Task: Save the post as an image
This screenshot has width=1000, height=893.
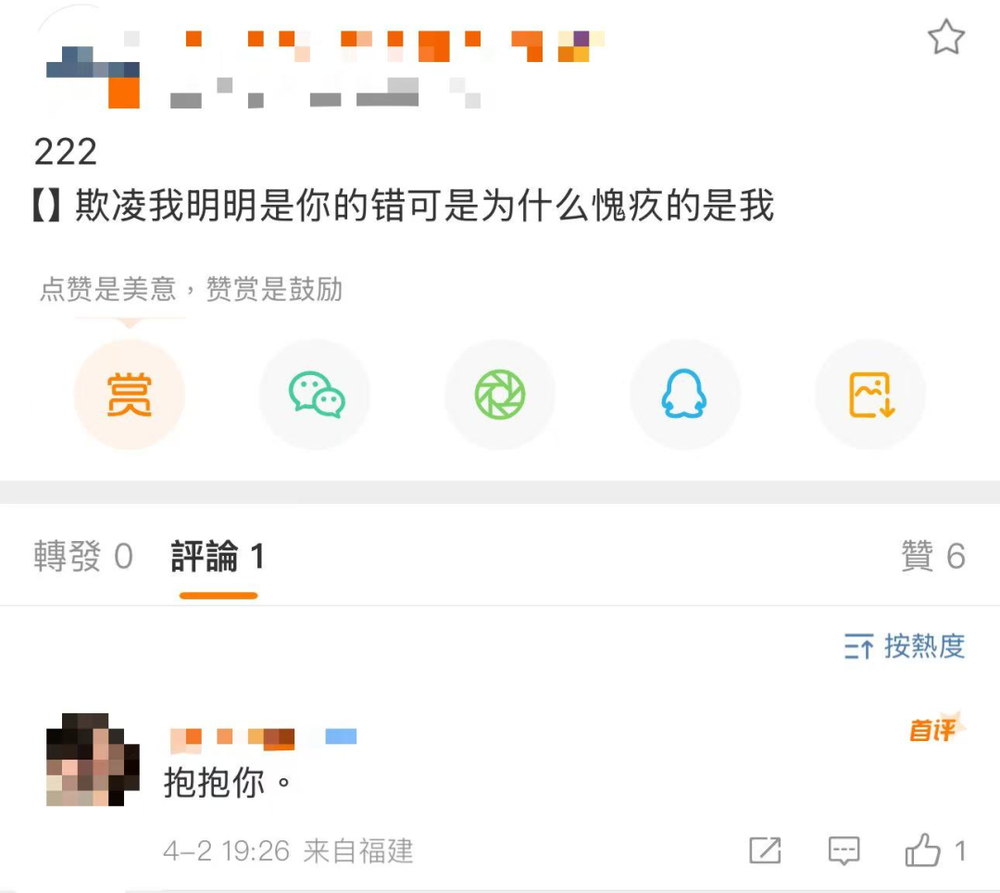Action: coord(871,394)
